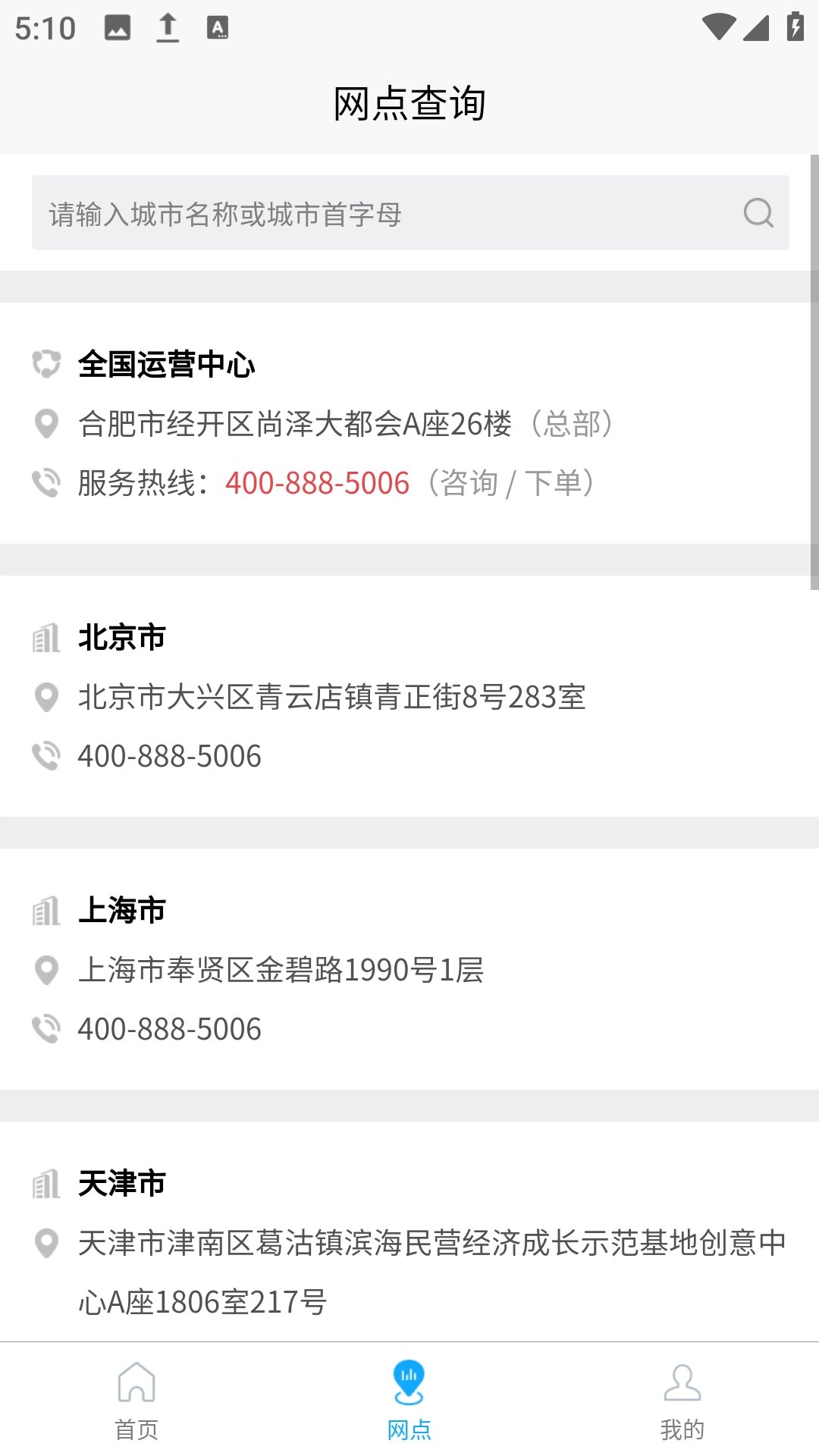This screenshot has height=1456, width=819.
Task: Click the location pin icon for 合肥市 headquarters address
Action: click(x=47, y=423)
